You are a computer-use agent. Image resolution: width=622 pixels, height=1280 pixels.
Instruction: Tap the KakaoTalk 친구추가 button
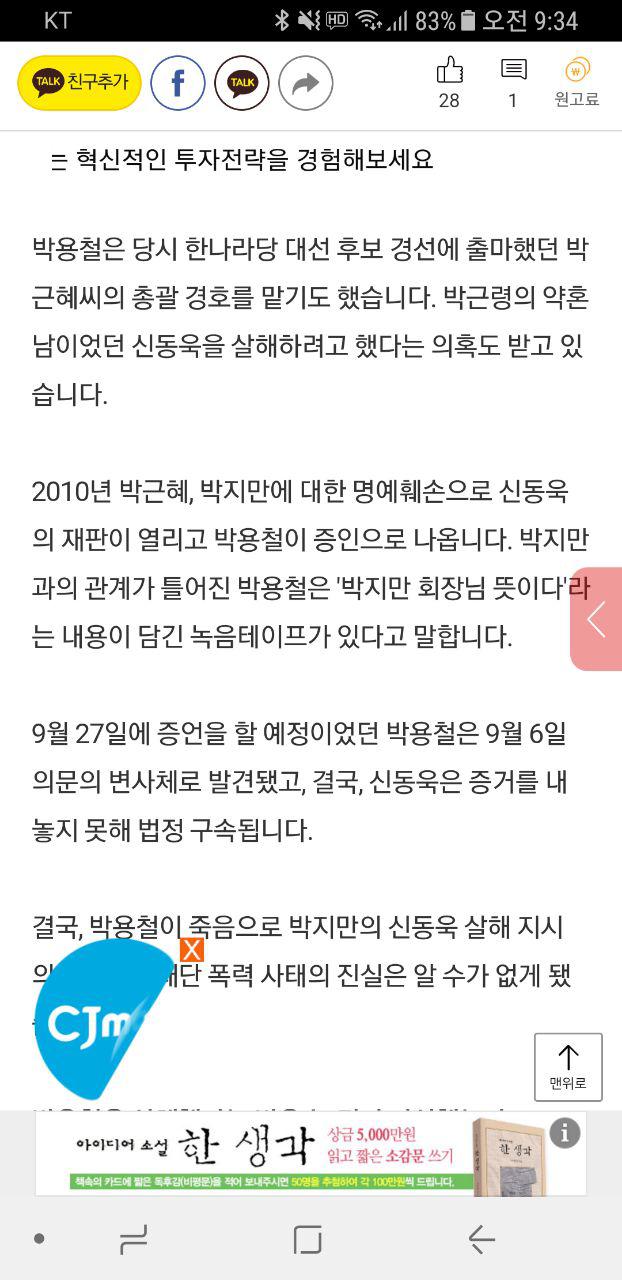click(x=79, y=83)
